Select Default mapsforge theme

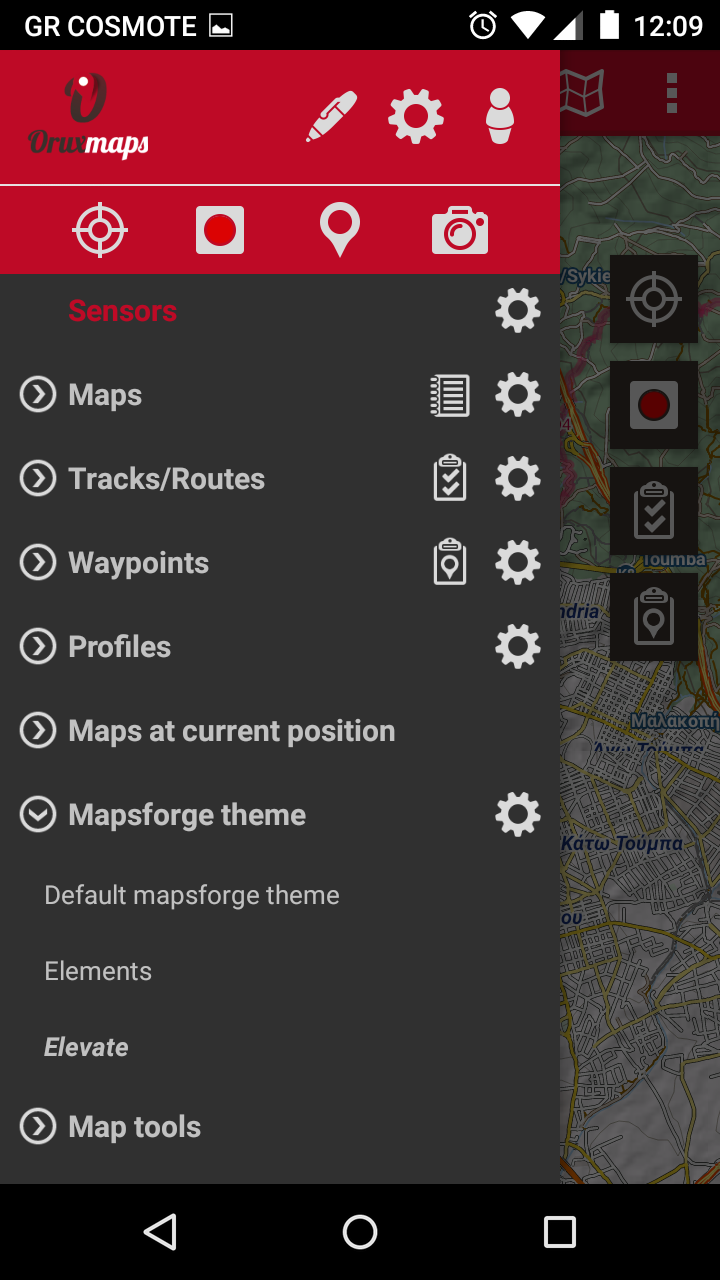pos(192,895)
